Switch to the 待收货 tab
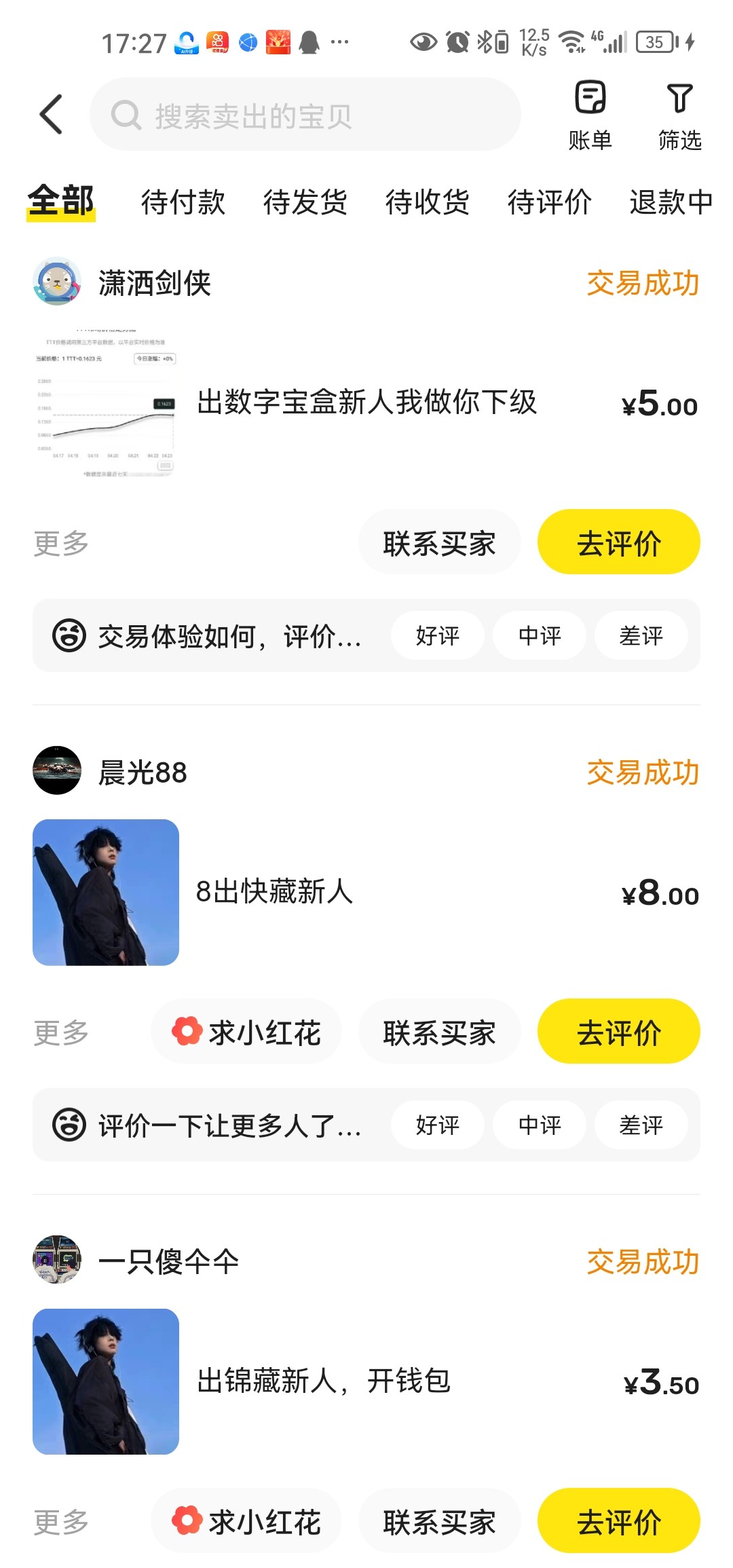Screen dimensions: 733x1568 pos(427,202)
